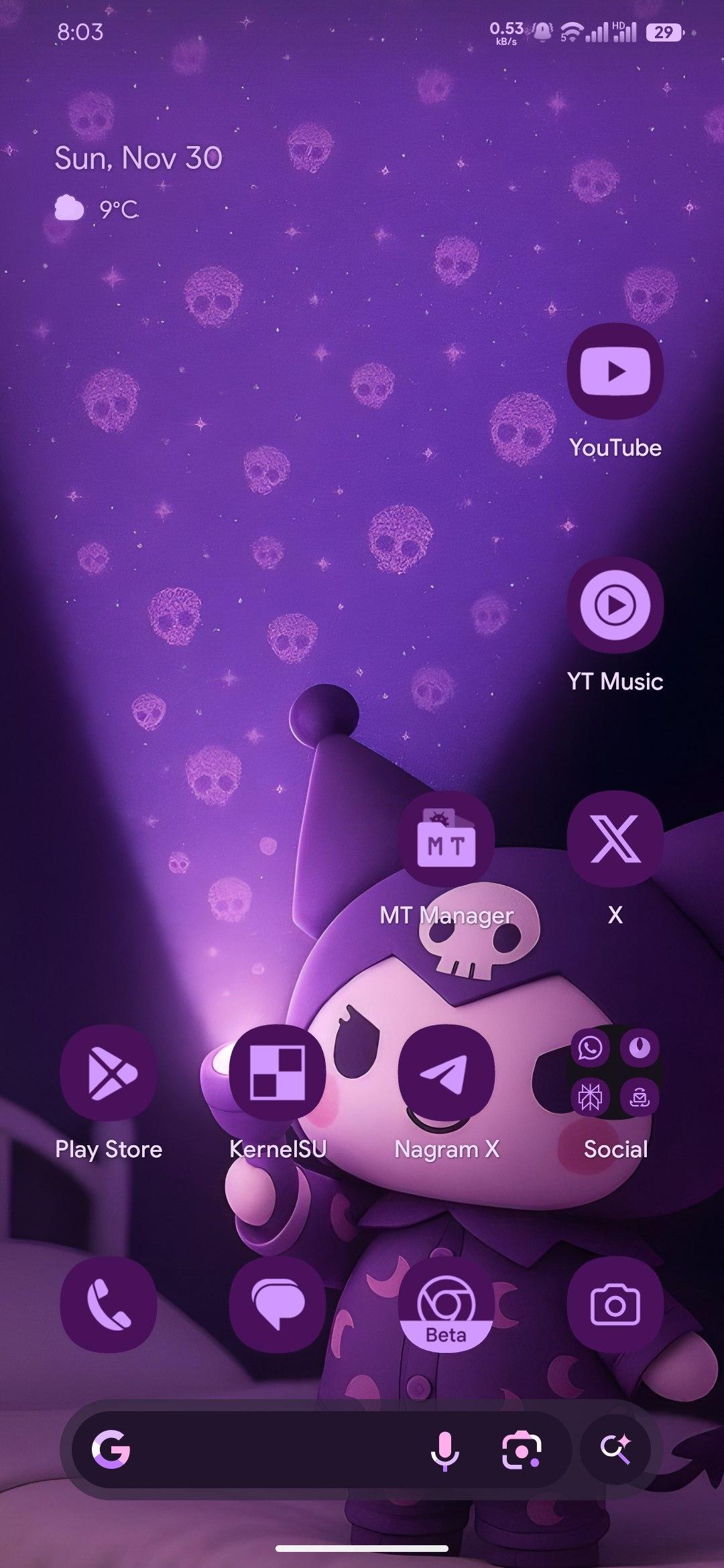724x1568 pixels.
Task: Launch Chrome Beta browser
Action: (x=446, y=1305)
